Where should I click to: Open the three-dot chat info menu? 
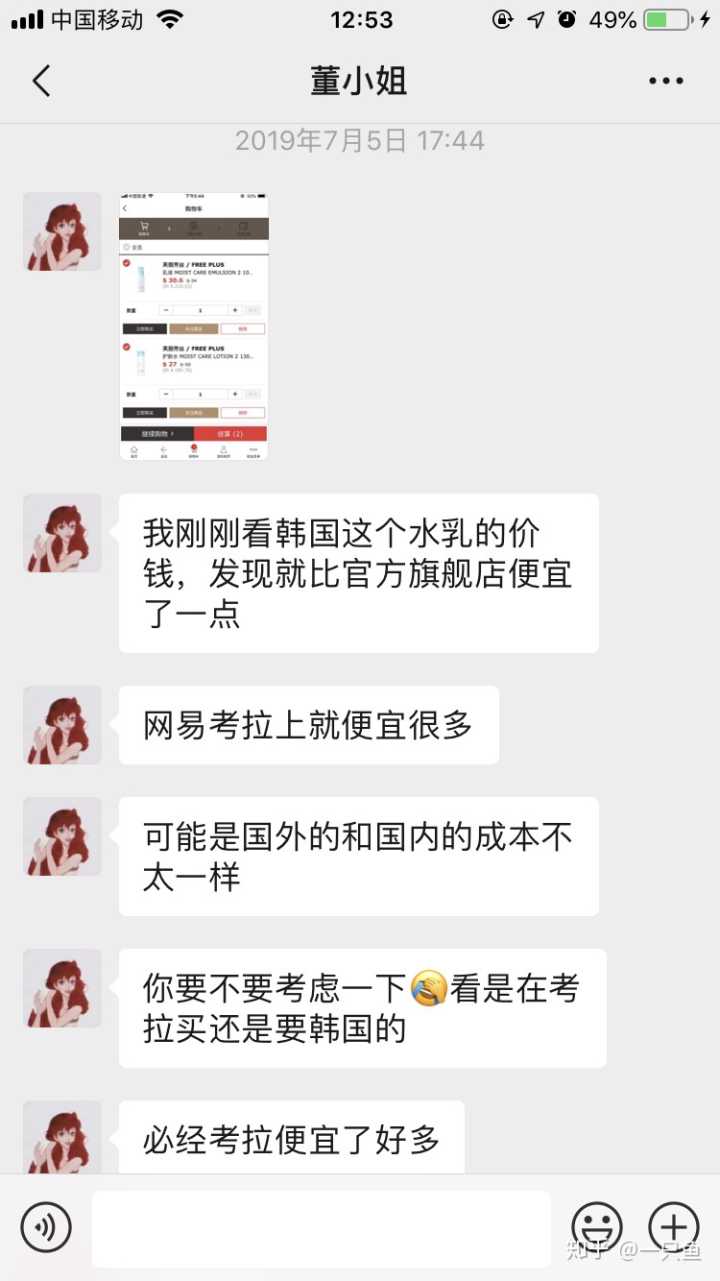(x=665, y=81)
